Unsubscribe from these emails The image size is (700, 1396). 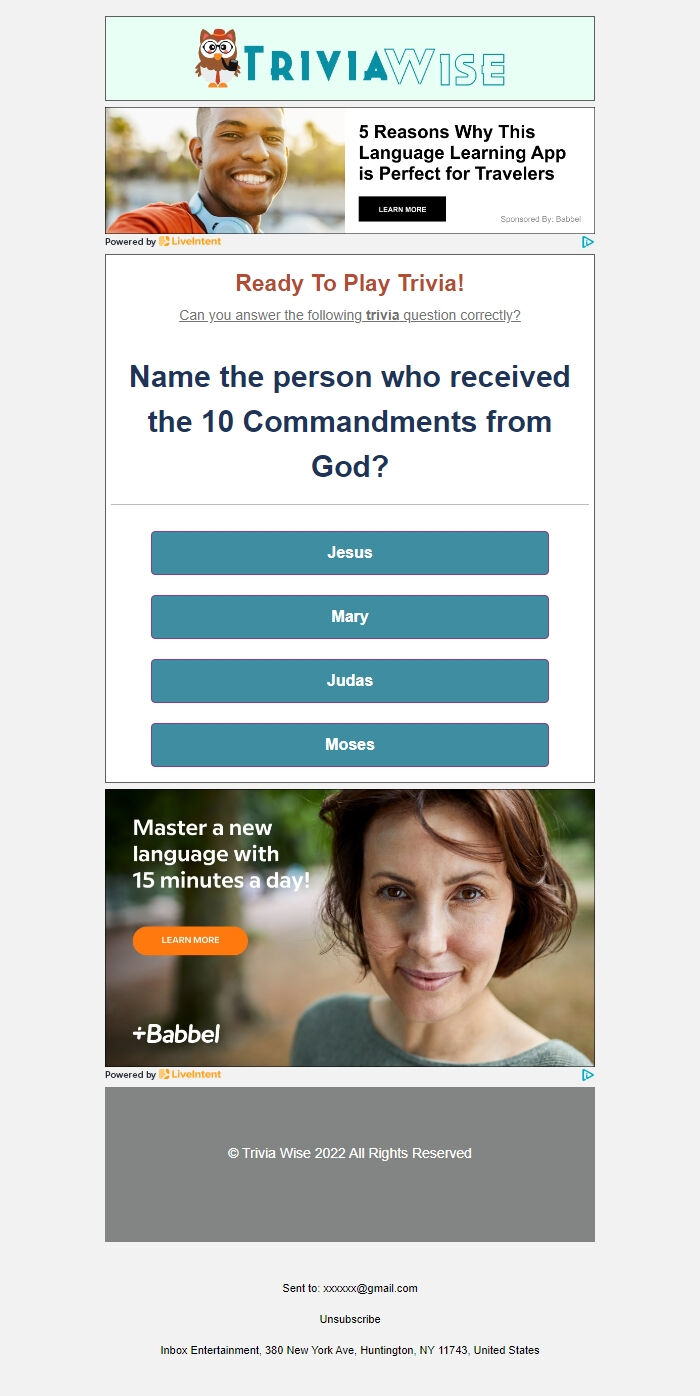(x=350, y=1319)
